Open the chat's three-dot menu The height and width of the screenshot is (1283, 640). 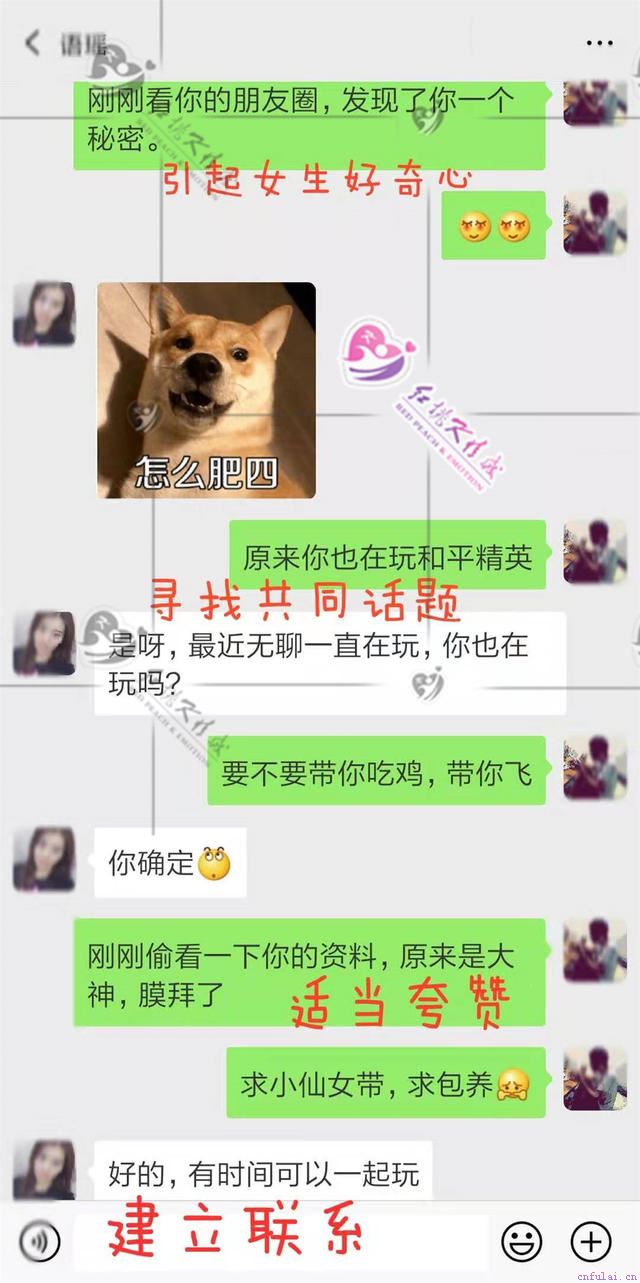599,43
